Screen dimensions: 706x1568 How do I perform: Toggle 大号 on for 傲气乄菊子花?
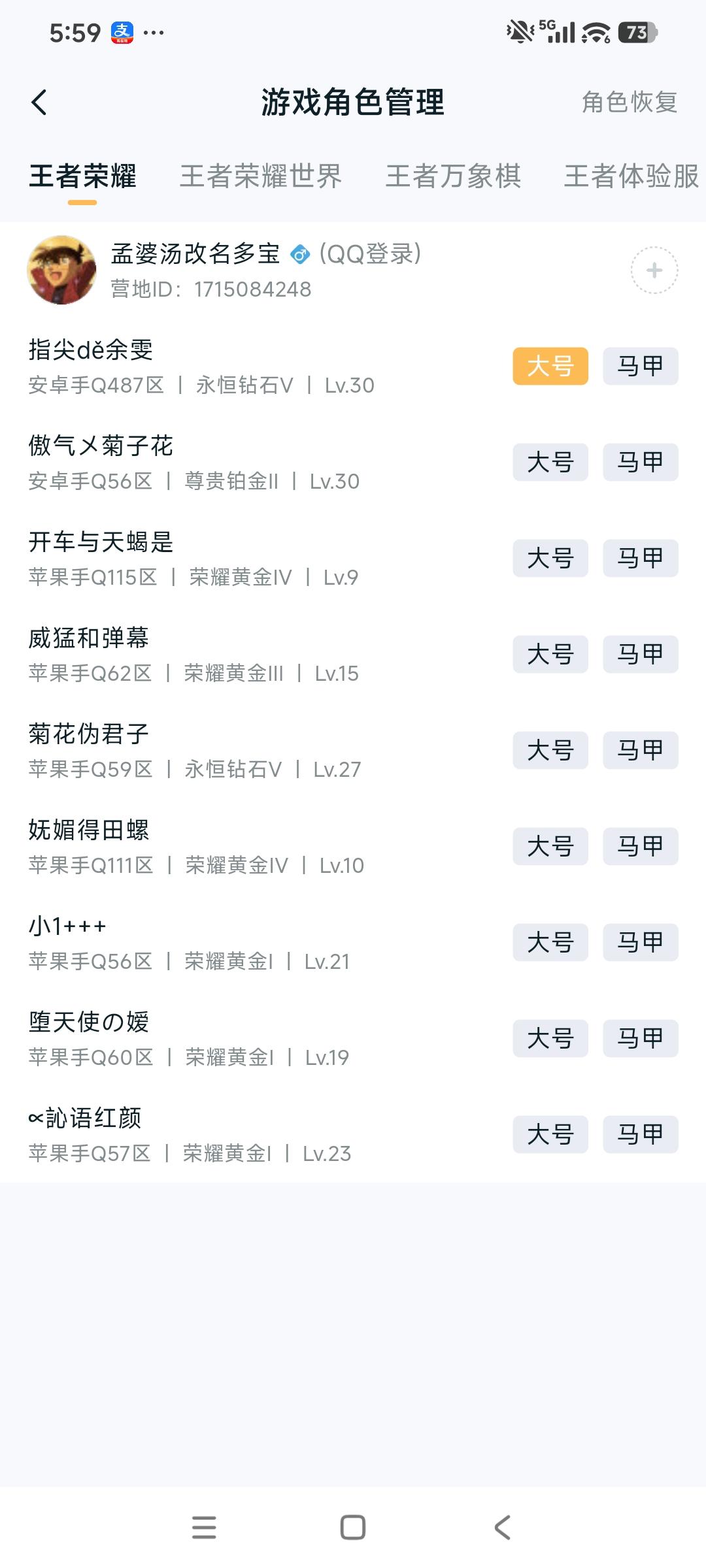coord(551,463)
